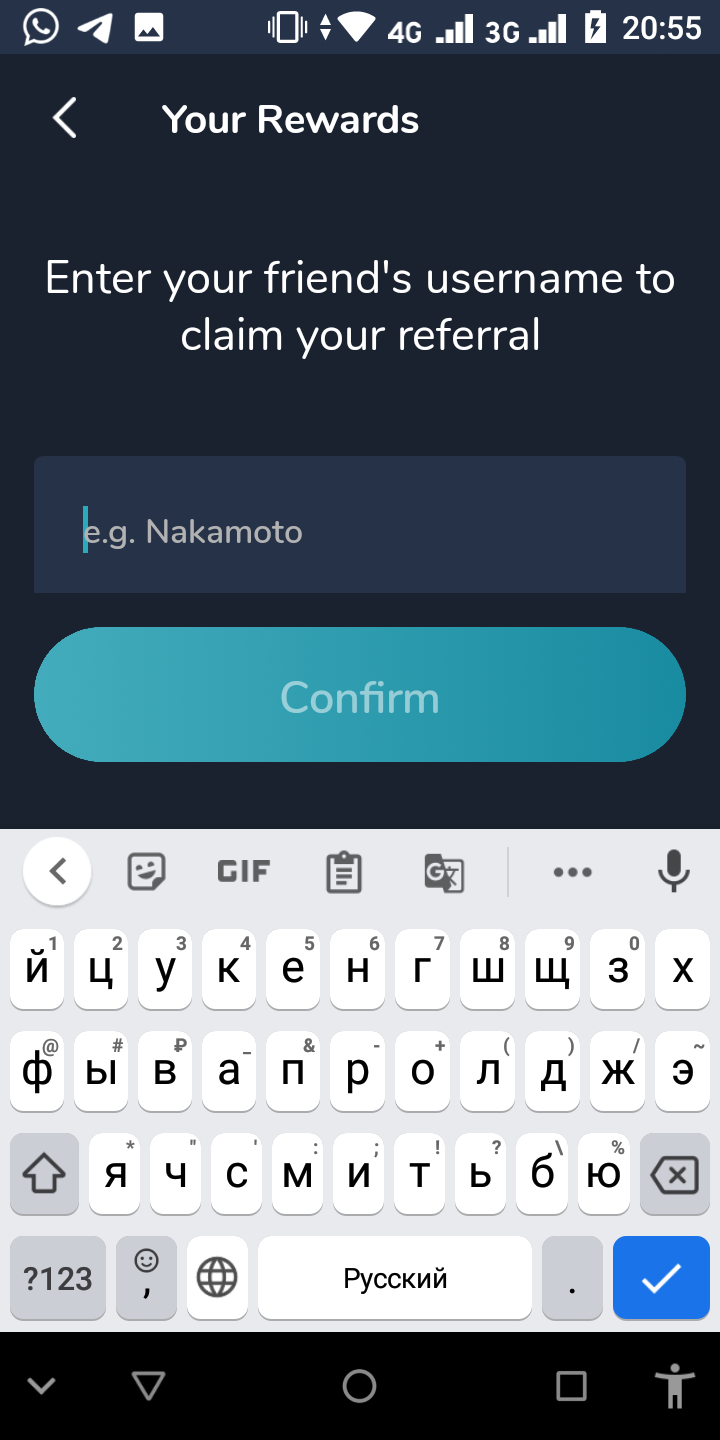Confirm the referral username
Image resolution: width=720 pixels, height=1440 pixels.
point(360,696)
